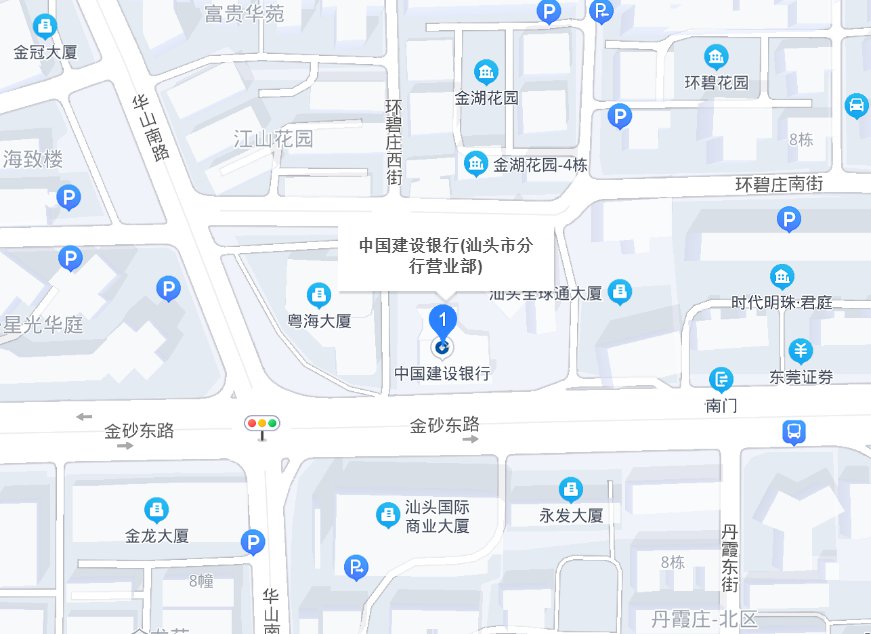Image resolution: width=871 pixels, height=634 pixels.
Task: Open the 南门 entrance marker
Action: (720, 380)
